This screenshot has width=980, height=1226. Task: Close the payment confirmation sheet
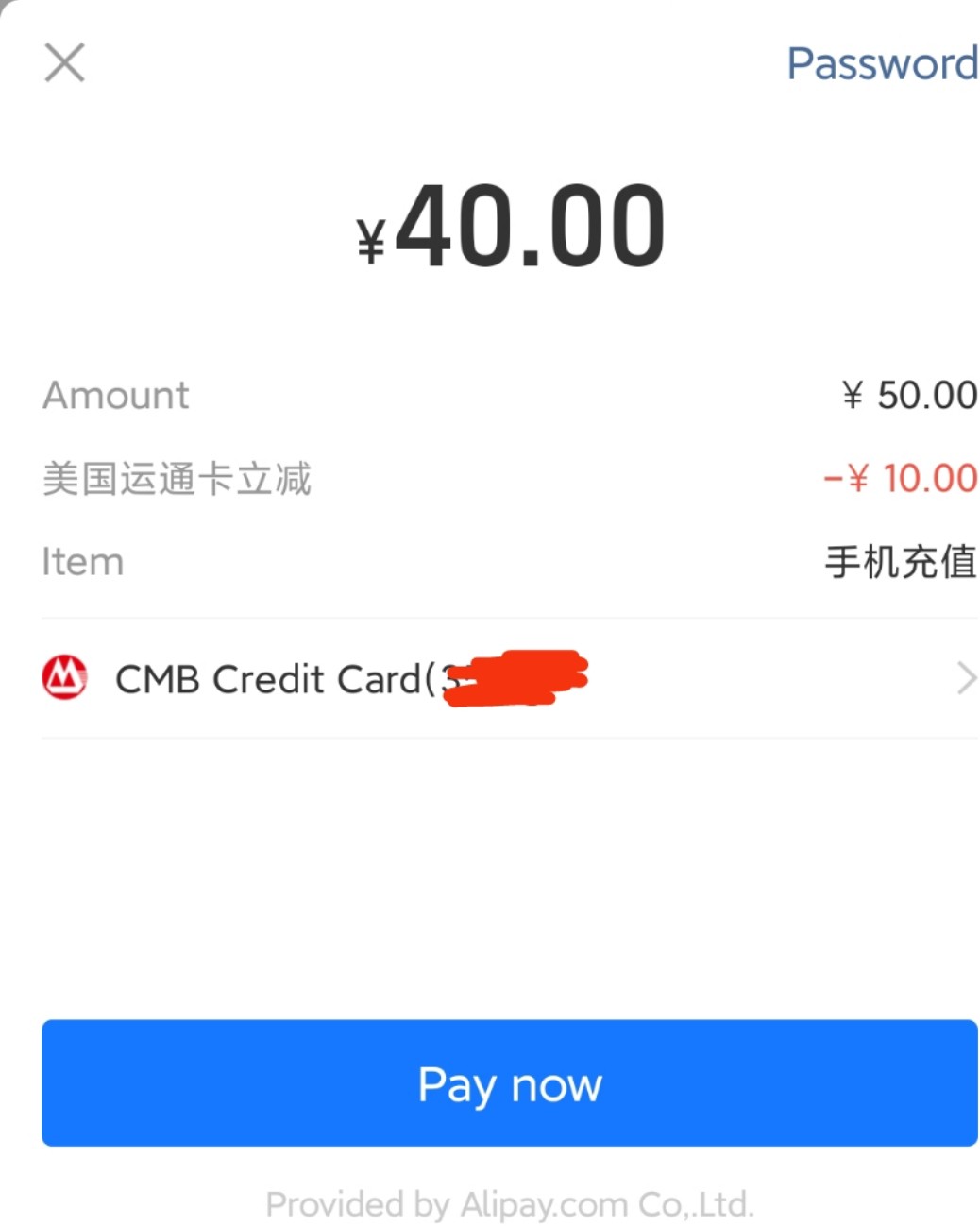tap(62, 62)
